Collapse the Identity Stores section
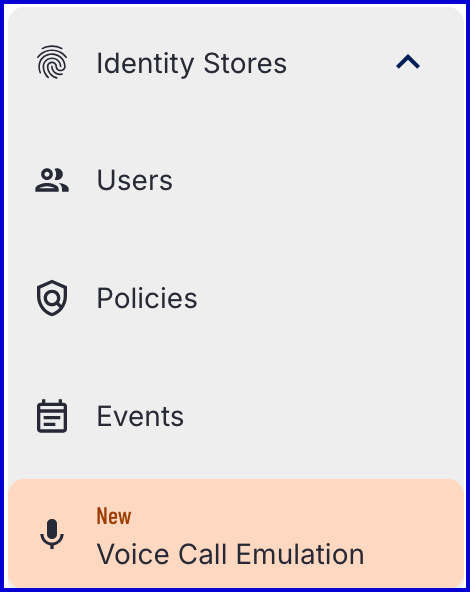Viewport: 470px width, 592px height. (x=408, y=62)
